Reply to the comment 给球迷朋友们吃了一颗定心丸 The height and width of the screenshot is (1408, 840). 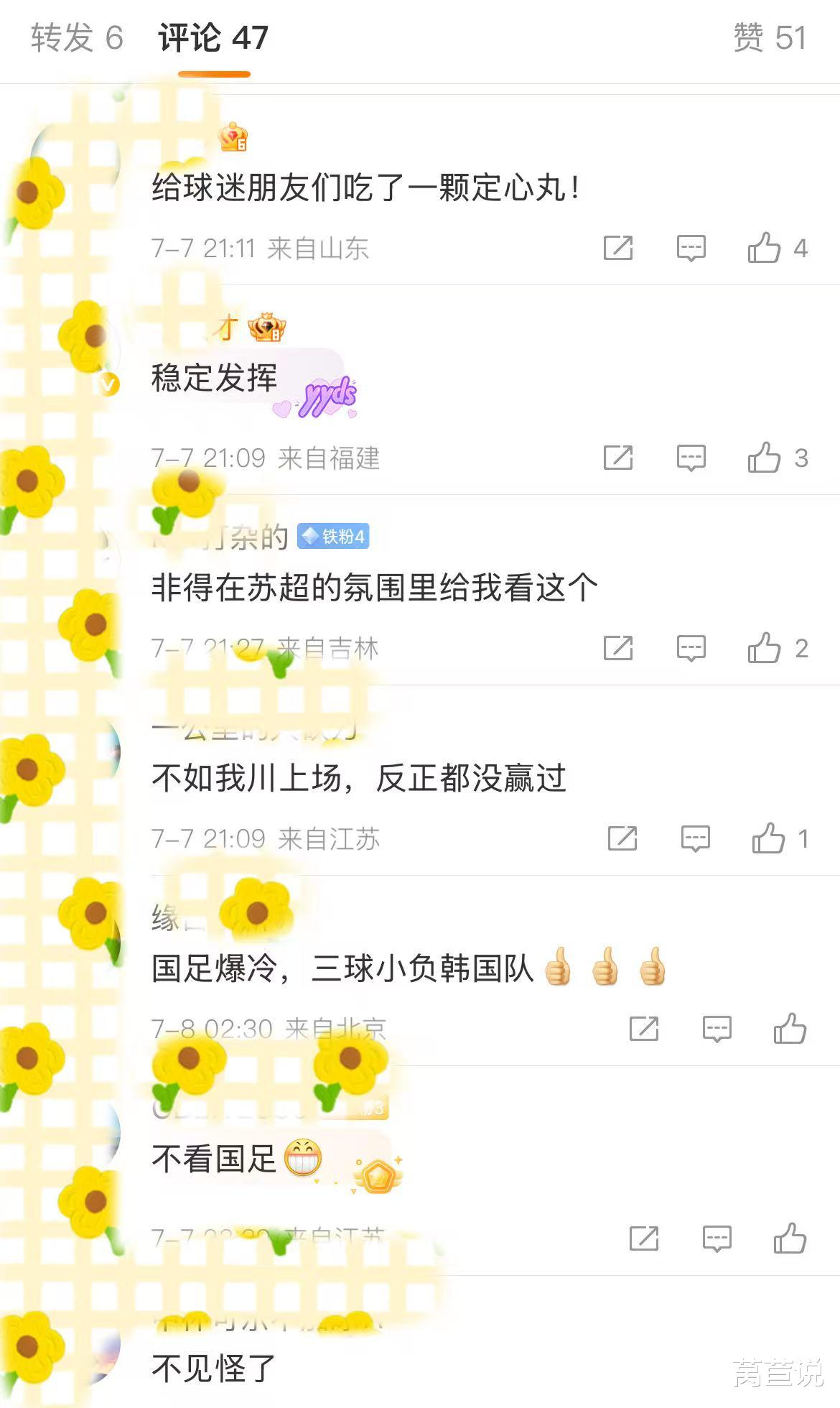(691, 248)
